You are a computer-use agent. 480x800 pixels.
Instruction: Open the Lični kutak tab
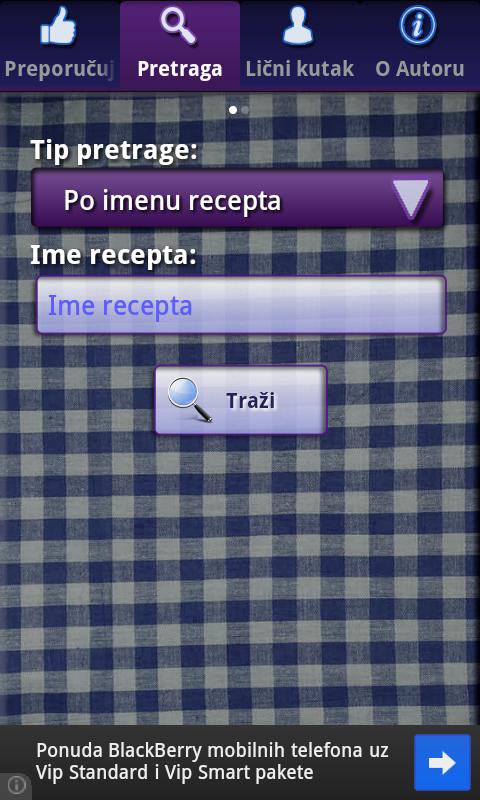299,45
